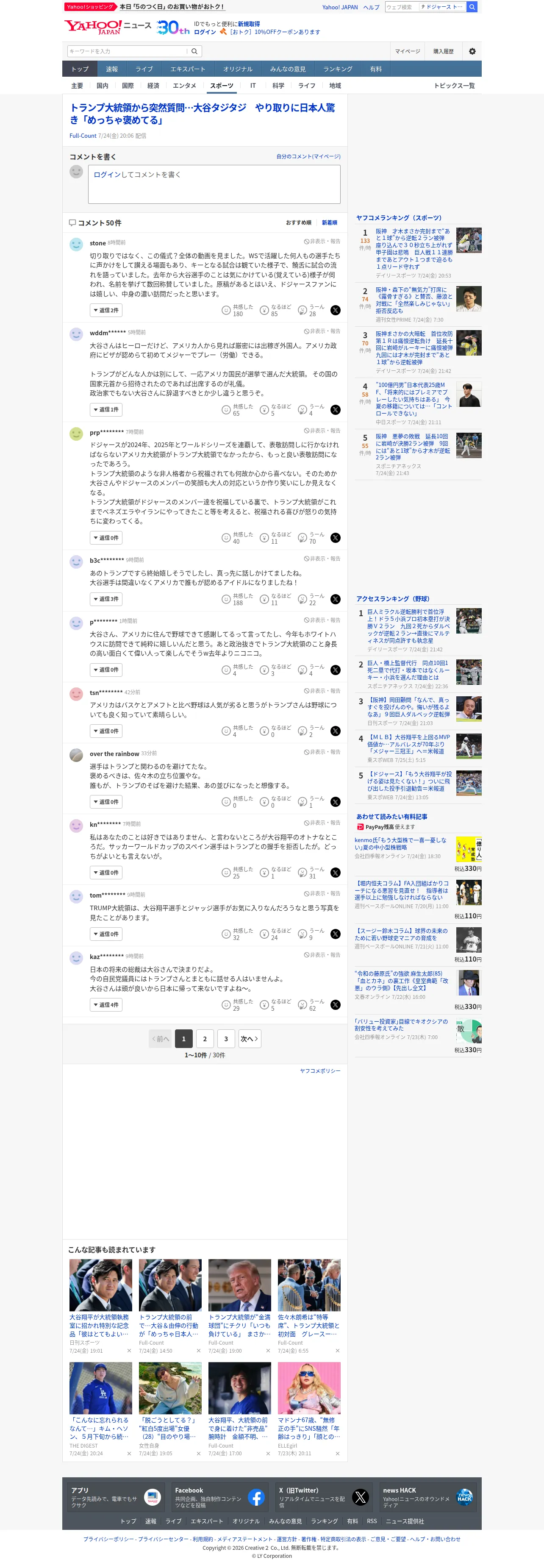Switch to the ランキング tab
544x1568 pixels.
pyautogui.click(x=338, y=69)
